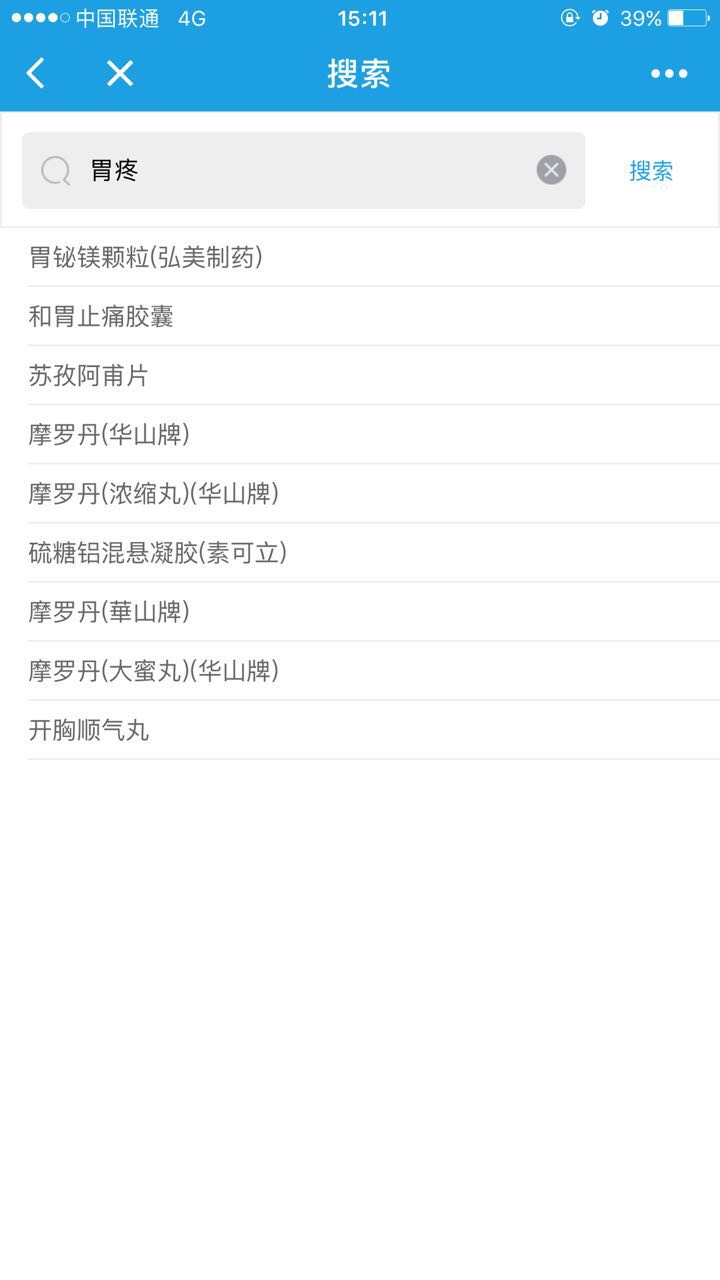Open 摩罗丹(浓缩丸)(华山牌)
Screen dimensions: 720x1280
pos(153,494)
